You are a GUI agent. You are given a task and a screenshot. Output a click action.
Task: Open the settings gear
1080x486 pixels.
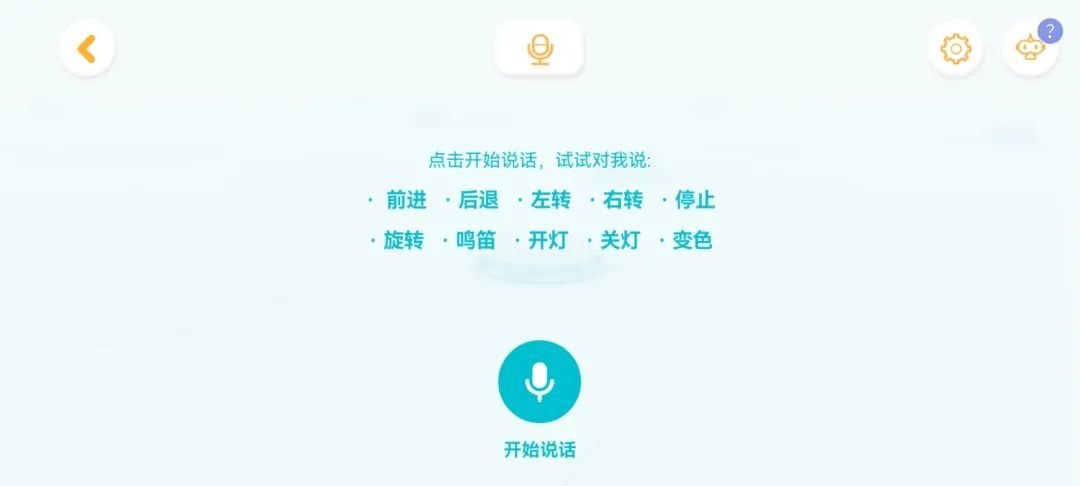955,48
